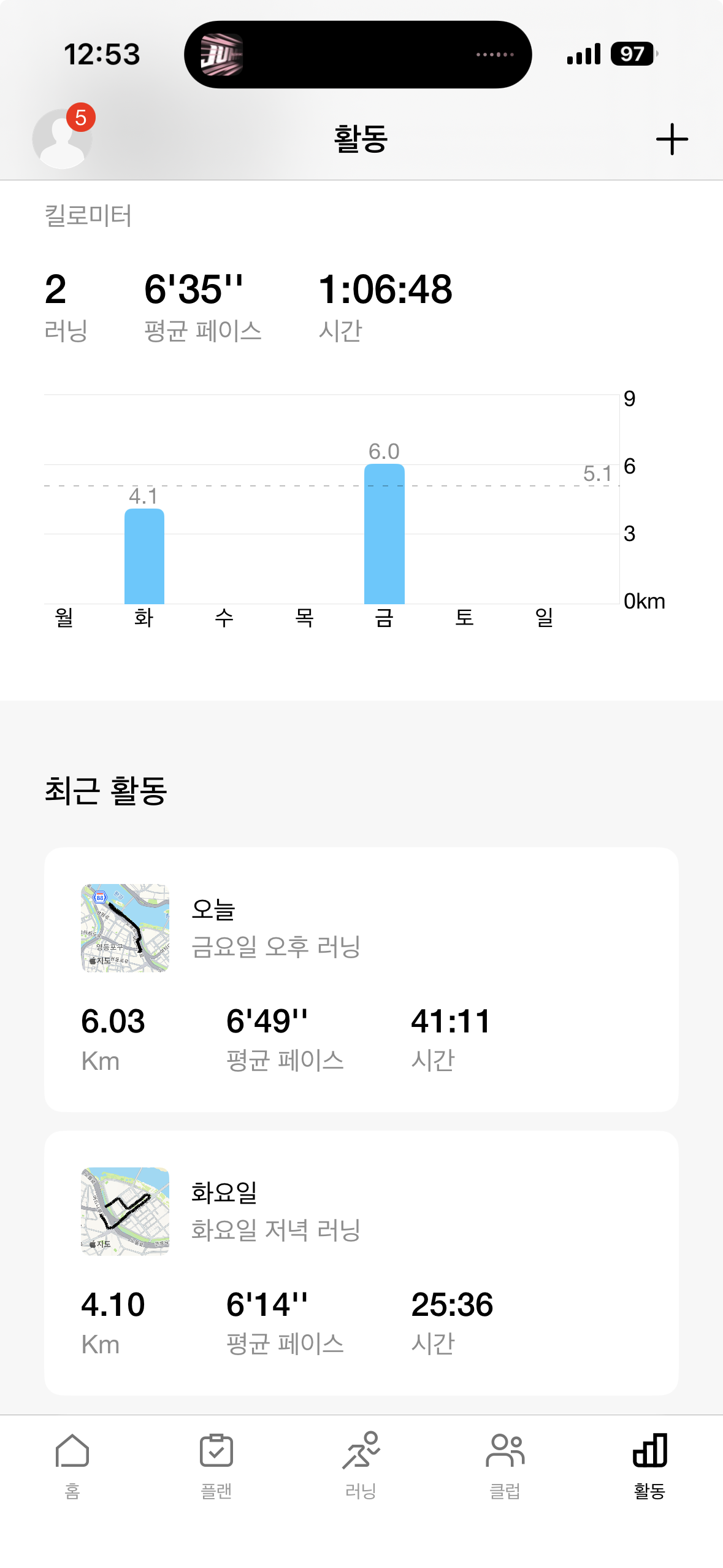The height and width of the screenshot is (1568, 723).
Task: Select the Tuesday 4.1 km bar
Action: [x=144, y=556]
